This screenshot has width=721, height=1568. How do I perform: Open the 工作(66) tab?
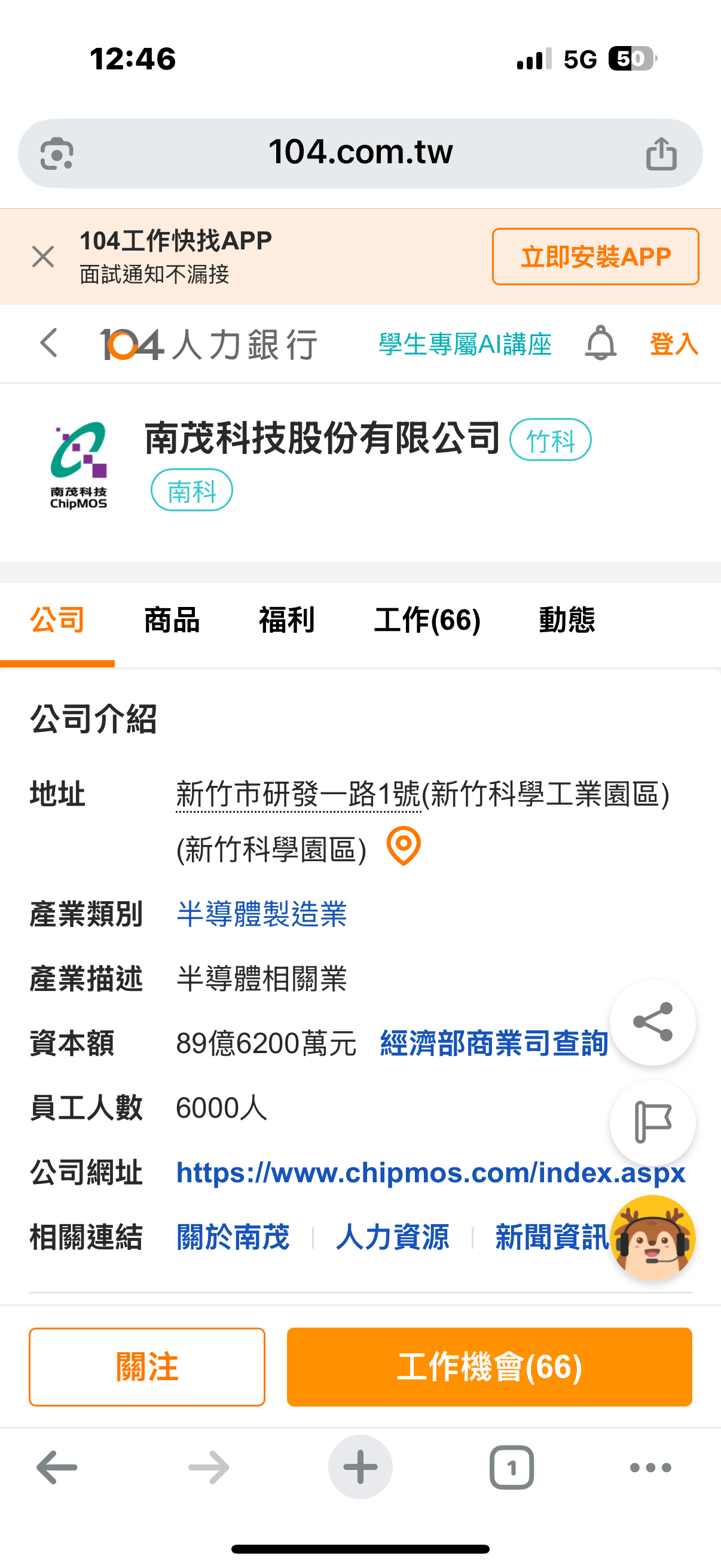(x=427, y=620)
